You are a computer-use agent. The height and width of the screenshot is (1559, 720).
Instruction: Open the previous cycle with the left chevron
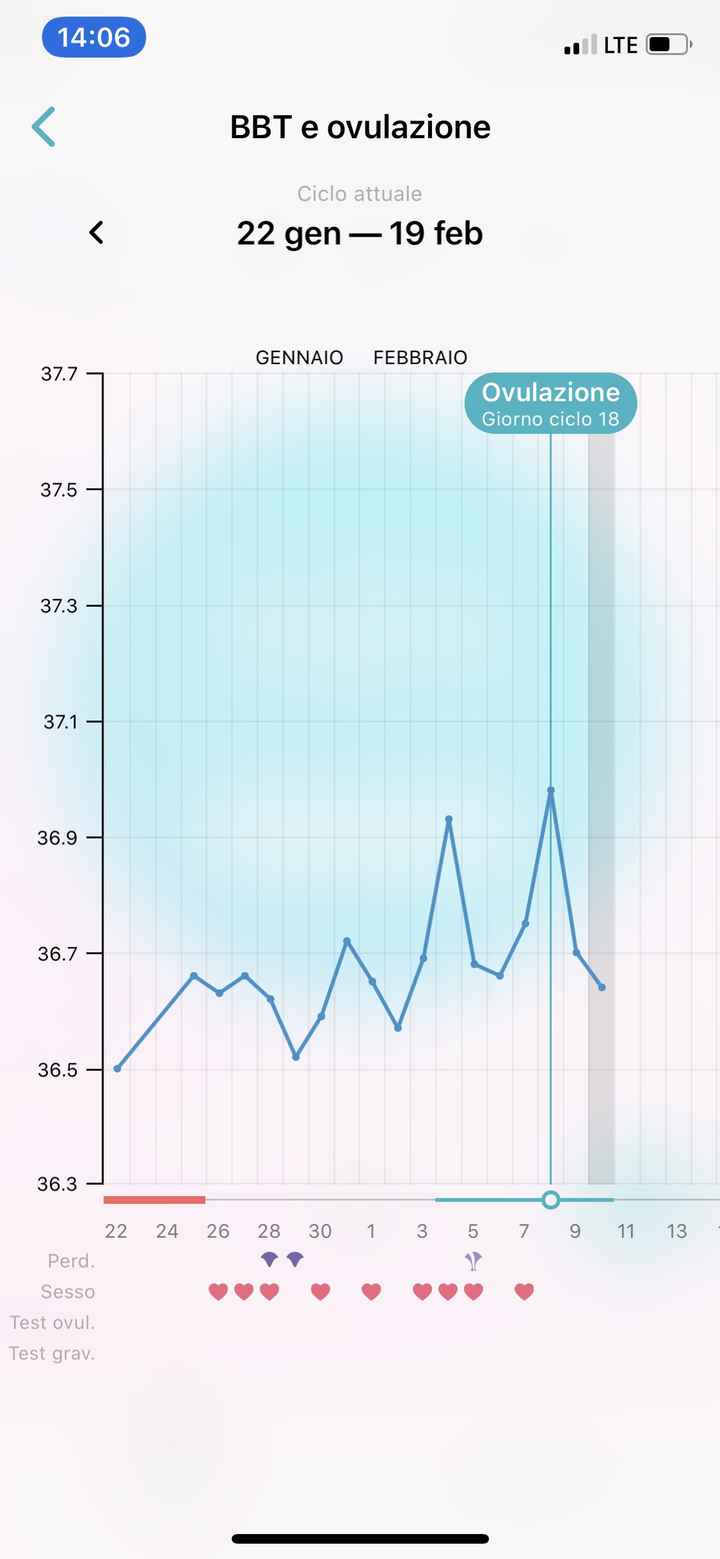click(96, 233)
